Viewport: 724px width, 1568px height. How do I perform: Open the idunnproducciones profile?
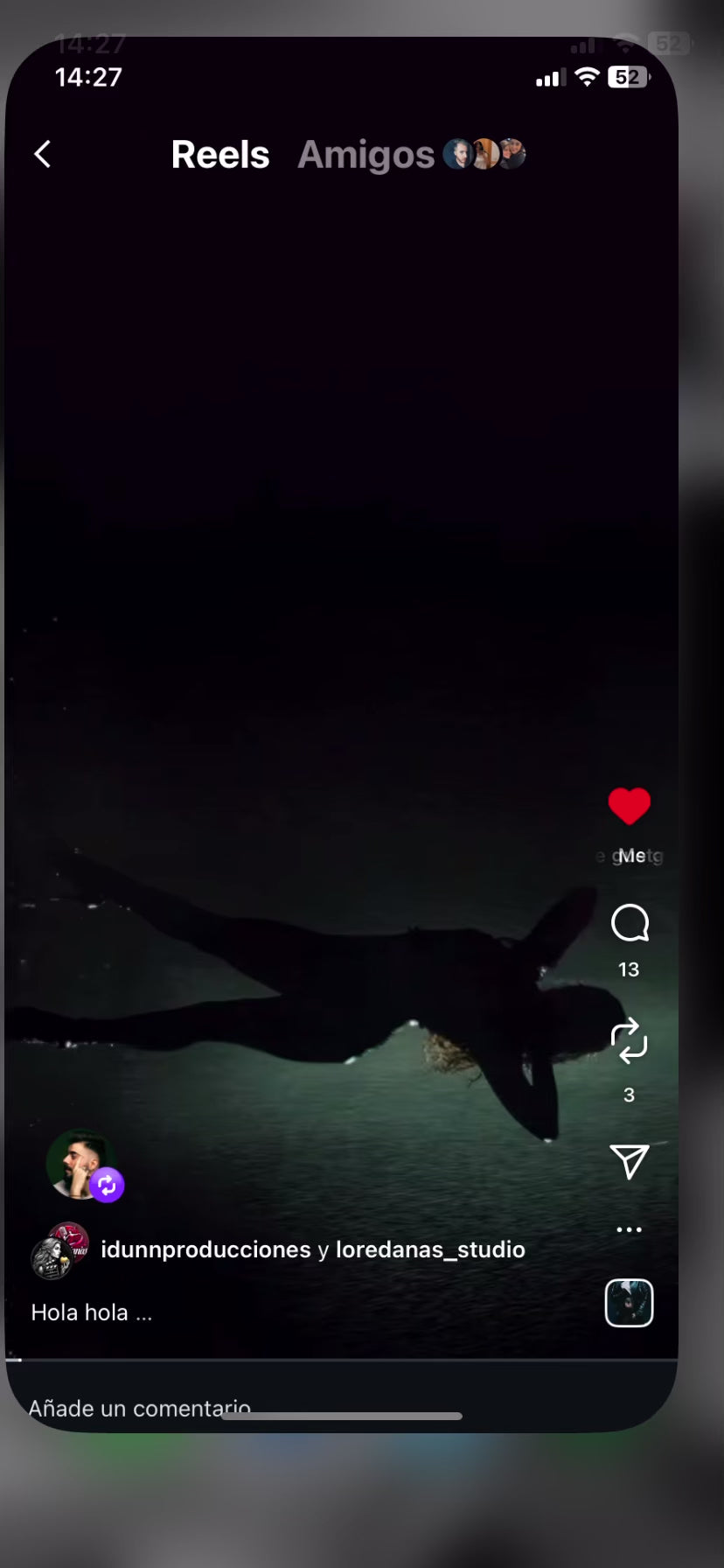[x=205, y=1249]
